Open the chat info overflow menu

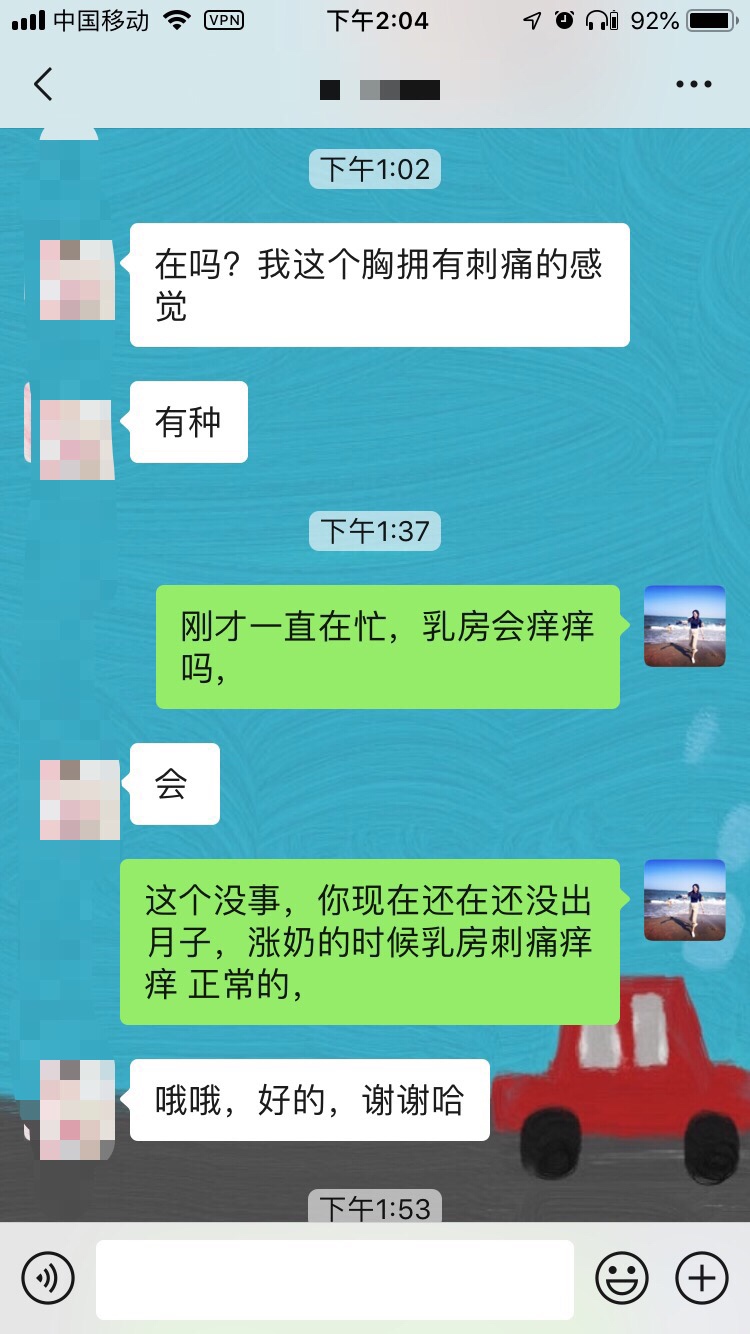[x=693, y=85]
